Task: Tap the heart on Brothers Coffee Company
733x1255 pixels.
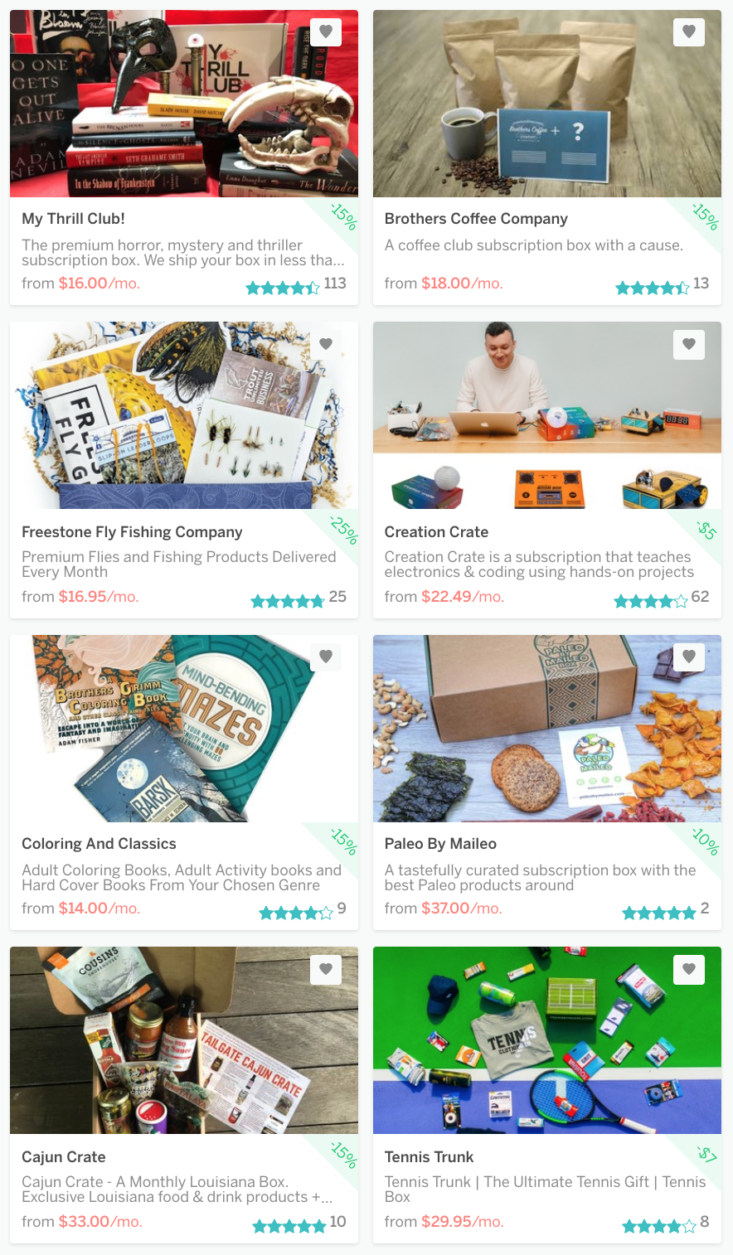Action: tap(689, 32)
